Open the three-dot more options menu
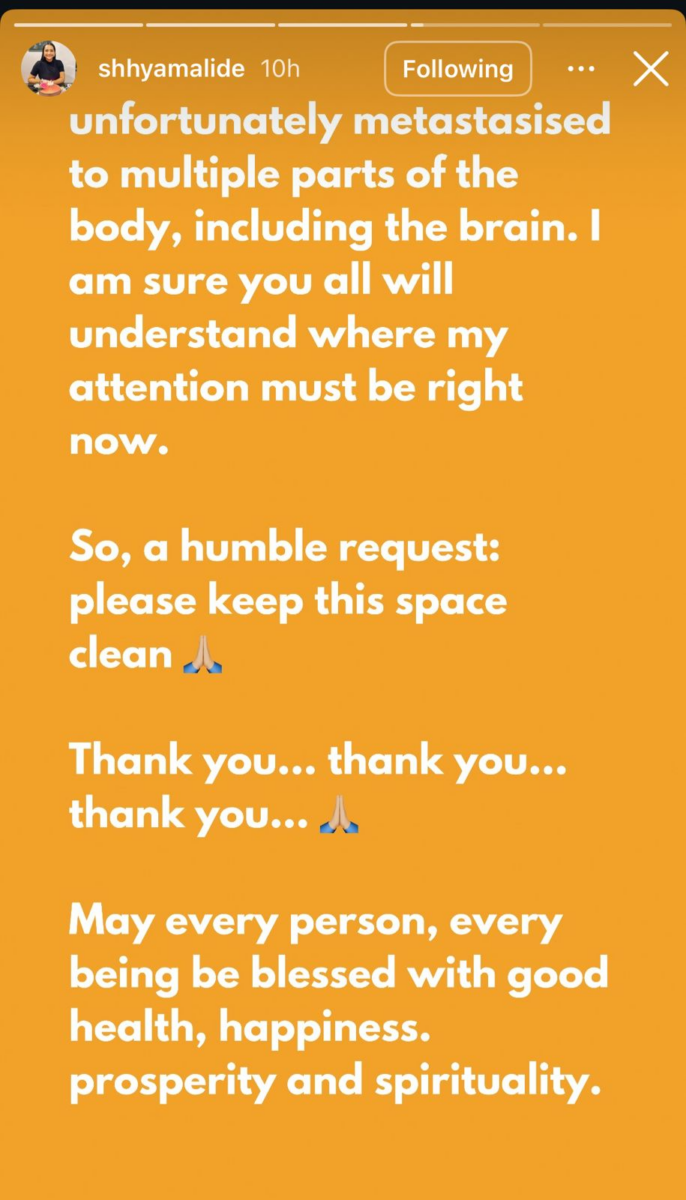Screen dimensions: 686x1200 coord(581,69)
